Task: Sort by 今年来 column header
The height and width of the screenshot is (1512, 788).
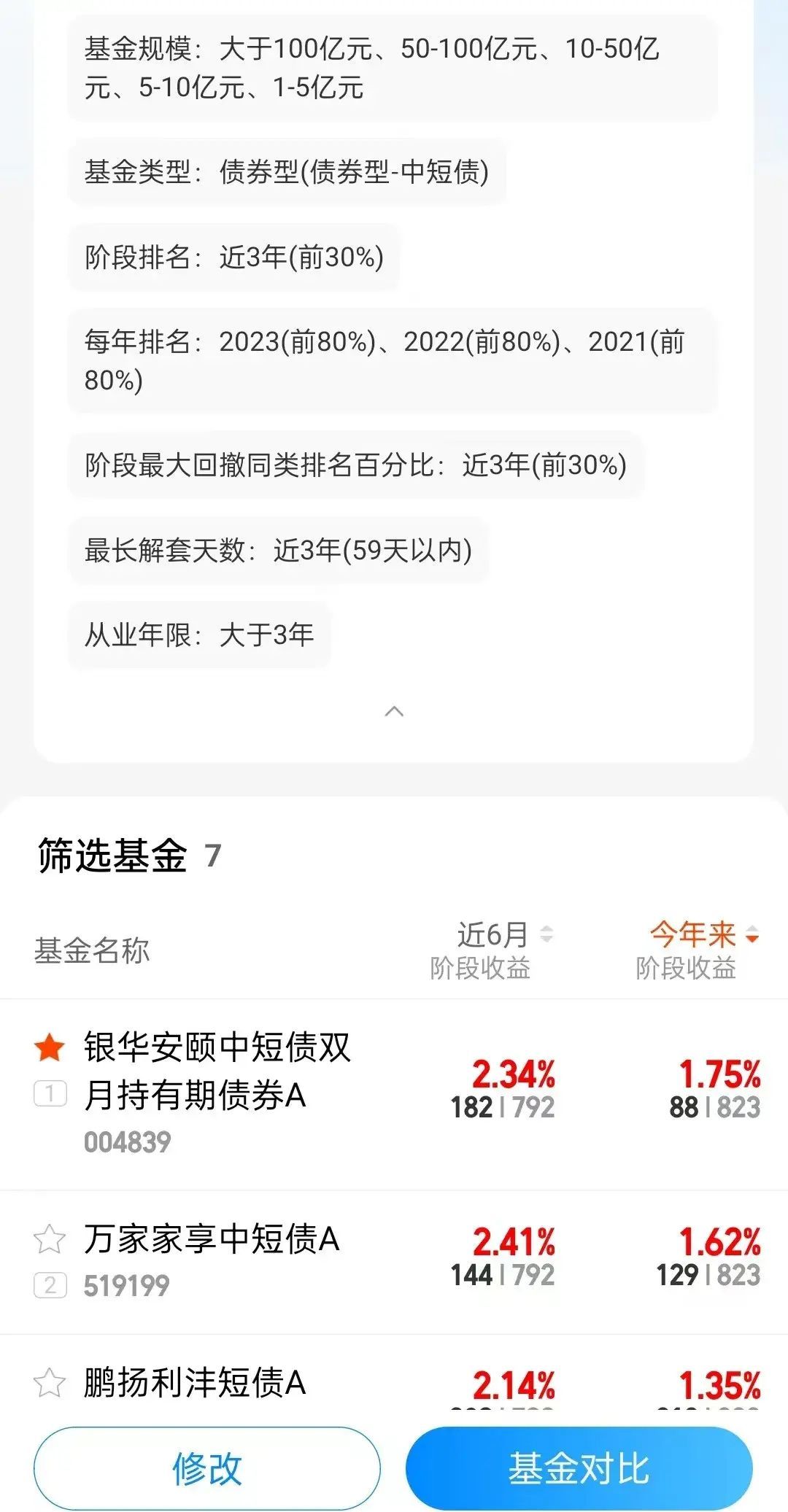Action: point(692,934)
